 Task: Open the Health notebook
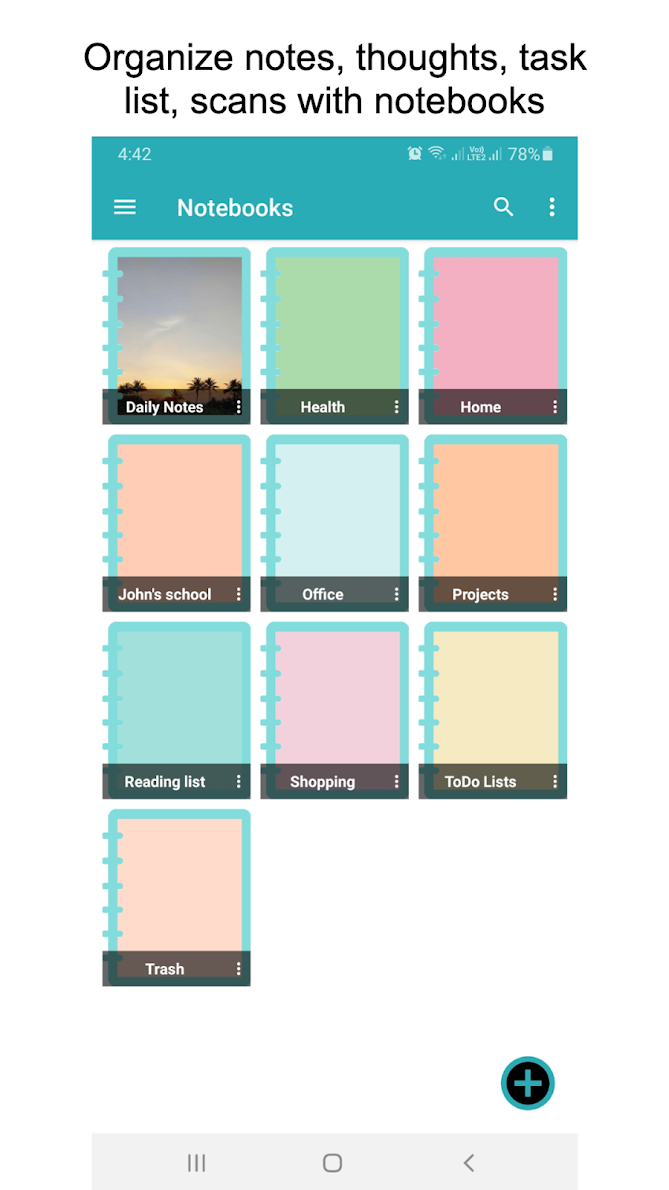click(x=334, y=335)
